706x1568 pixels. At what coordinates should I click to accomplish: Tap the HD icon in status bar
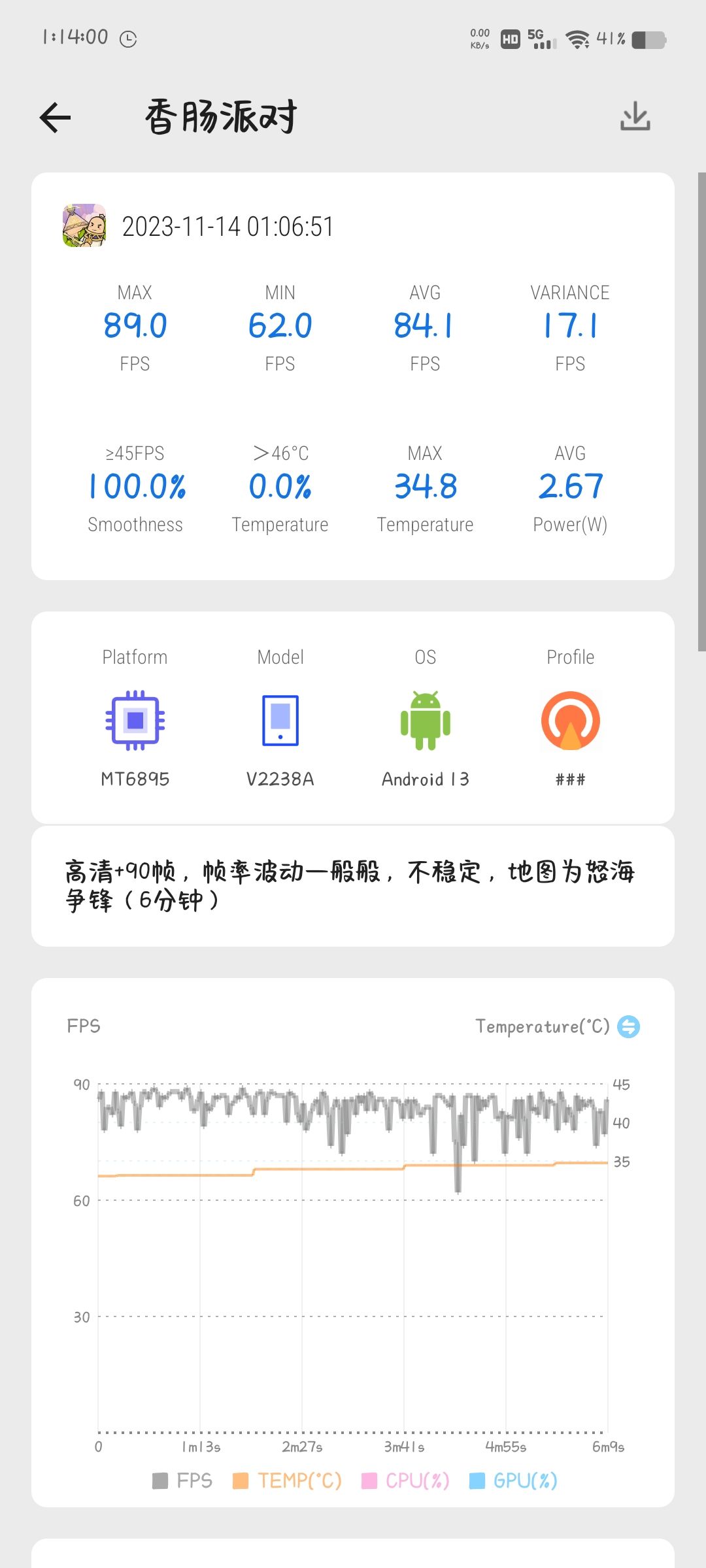click(x=510, y=38)
